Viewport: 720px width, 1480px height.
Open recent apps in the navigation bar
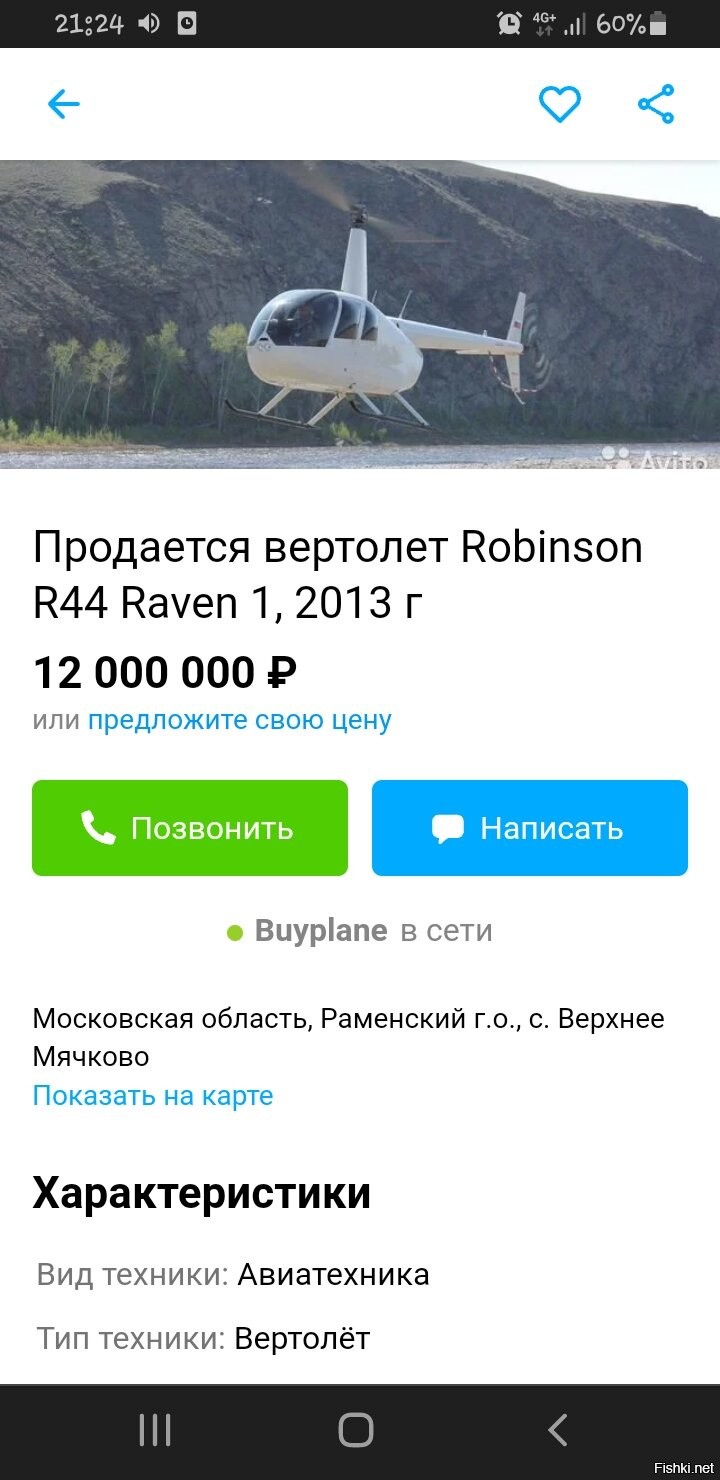click(x=155, y=1430)
